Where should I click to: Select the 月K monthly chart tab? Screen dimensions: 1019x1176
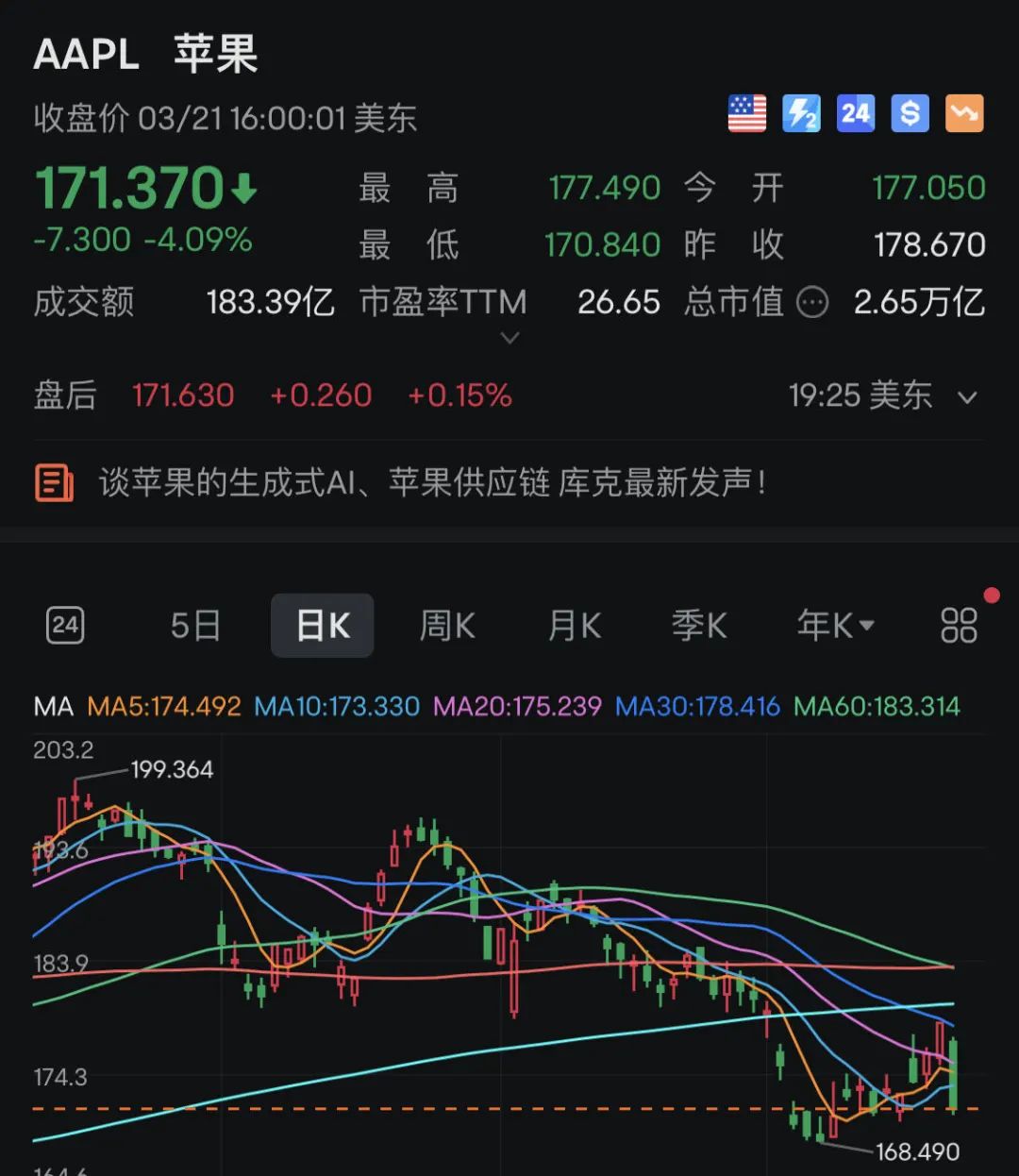pos(573,625)
